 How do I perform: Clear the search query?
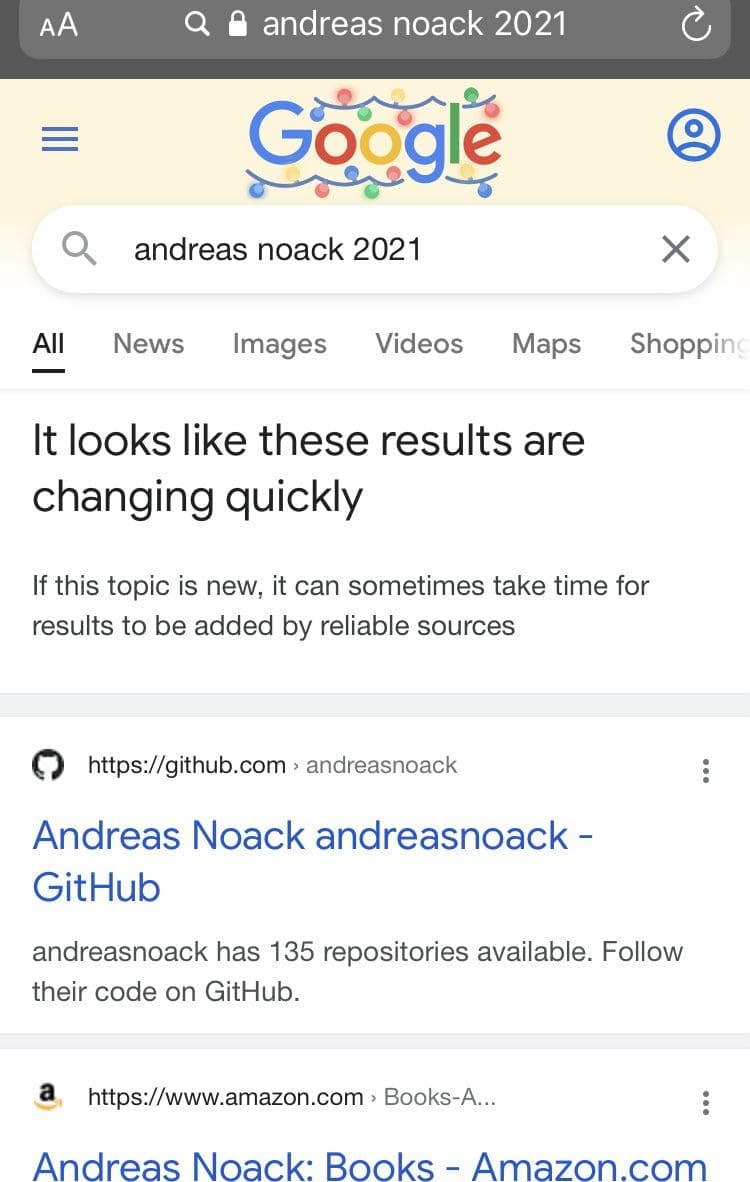pos(675,249)
